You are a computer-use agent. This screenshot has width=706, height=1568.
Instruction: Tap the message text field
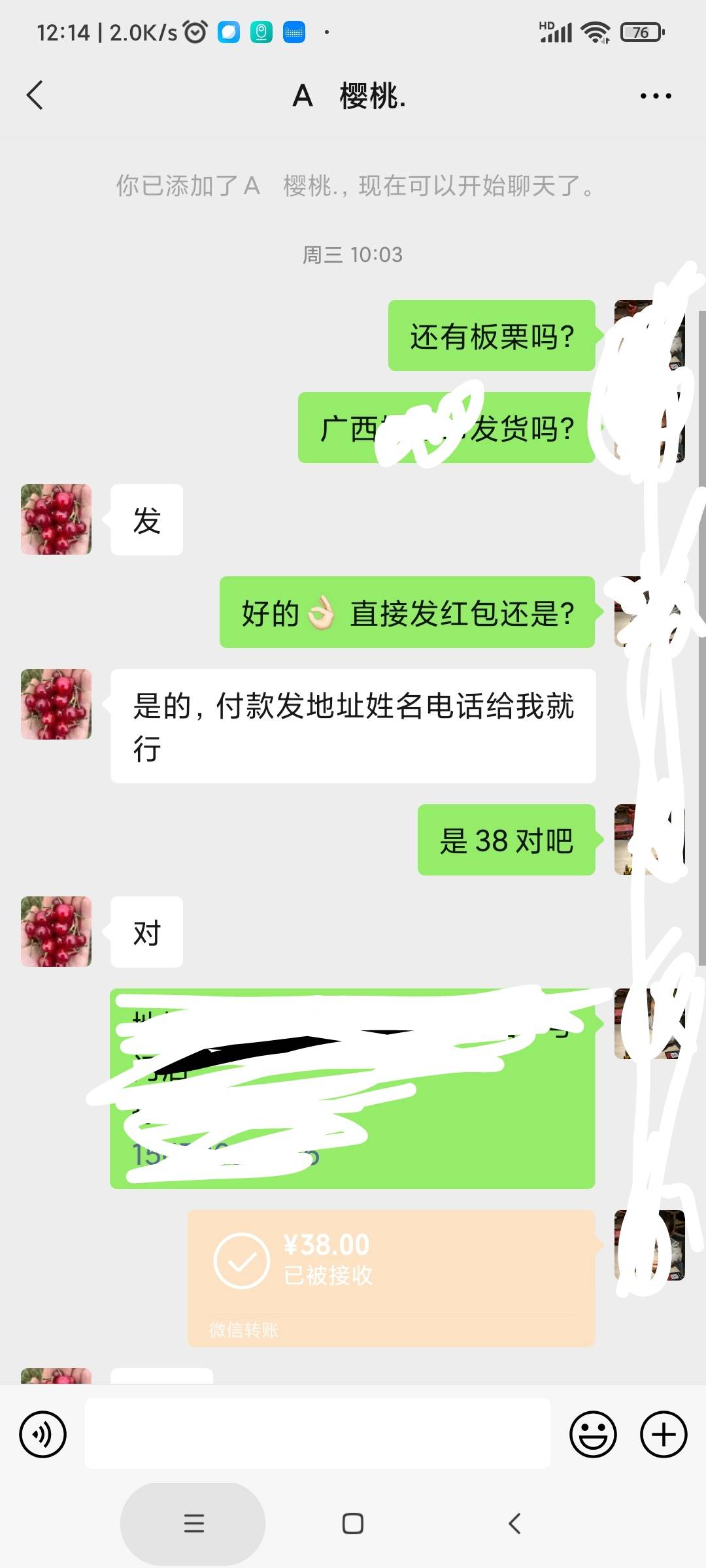(x=318, y=1435)
